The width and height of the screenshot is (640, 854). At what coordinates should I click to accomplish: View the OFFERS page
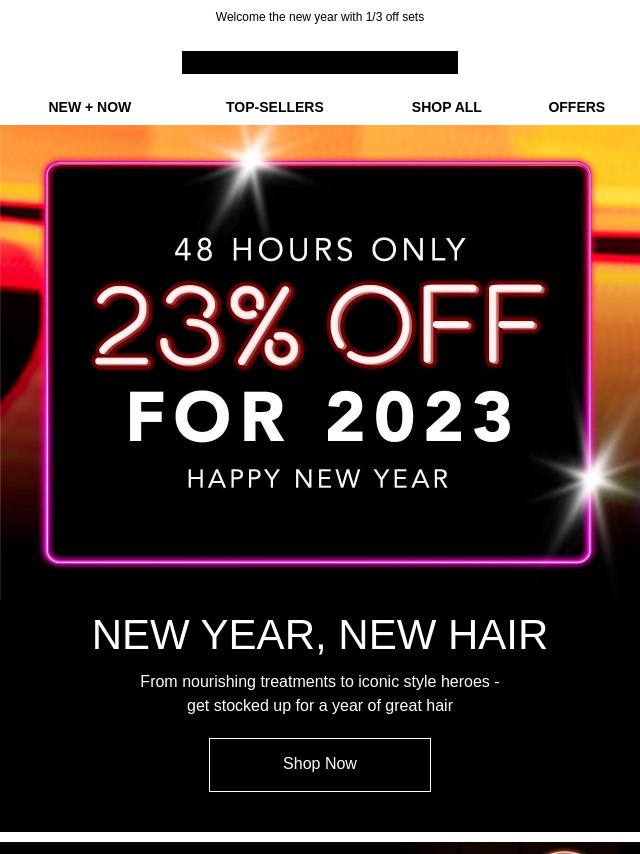pos(576,107)
